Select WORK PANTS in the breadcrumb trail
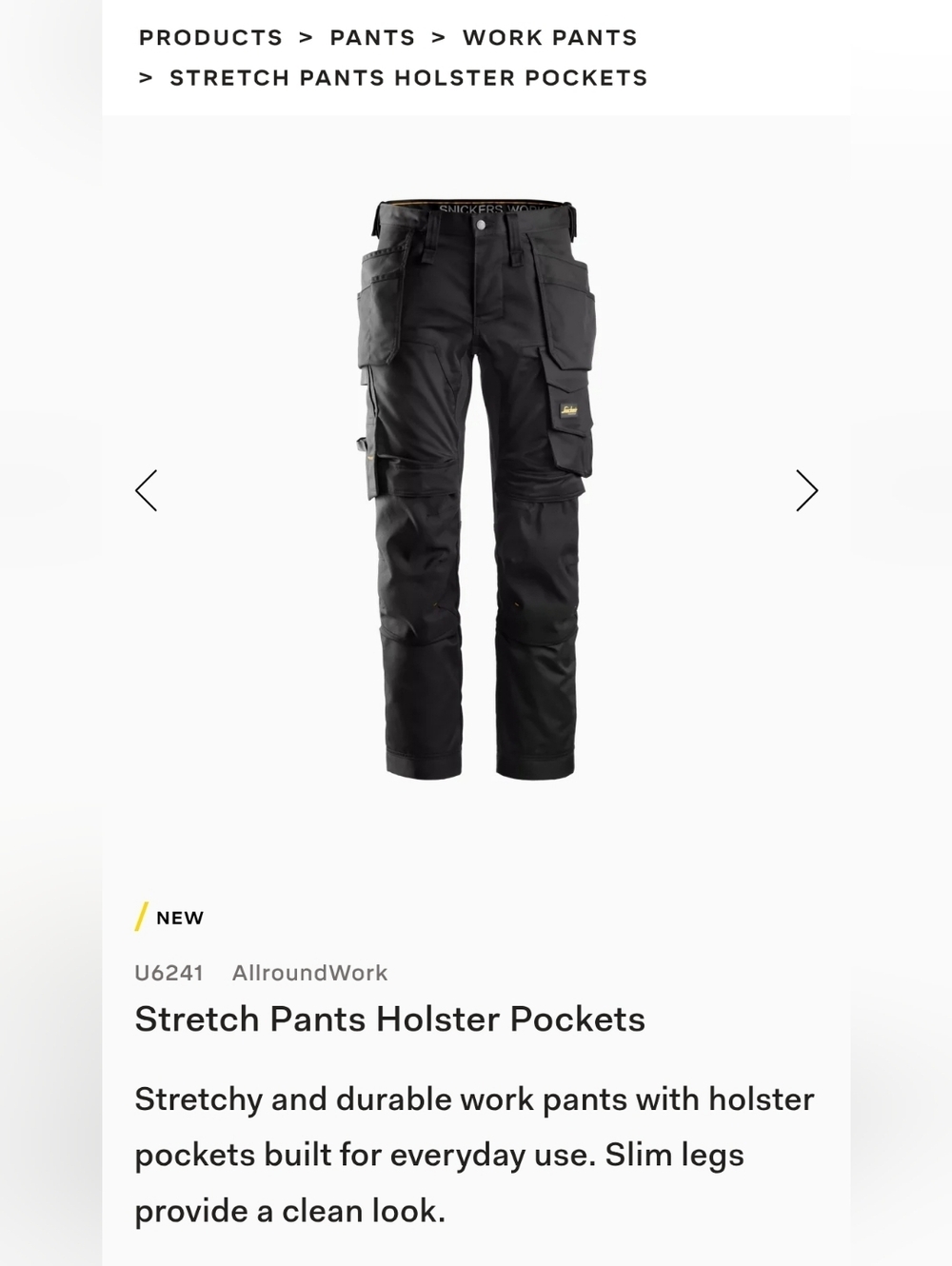The height and width of the screenshot is (1266, 952). [549, 37]
